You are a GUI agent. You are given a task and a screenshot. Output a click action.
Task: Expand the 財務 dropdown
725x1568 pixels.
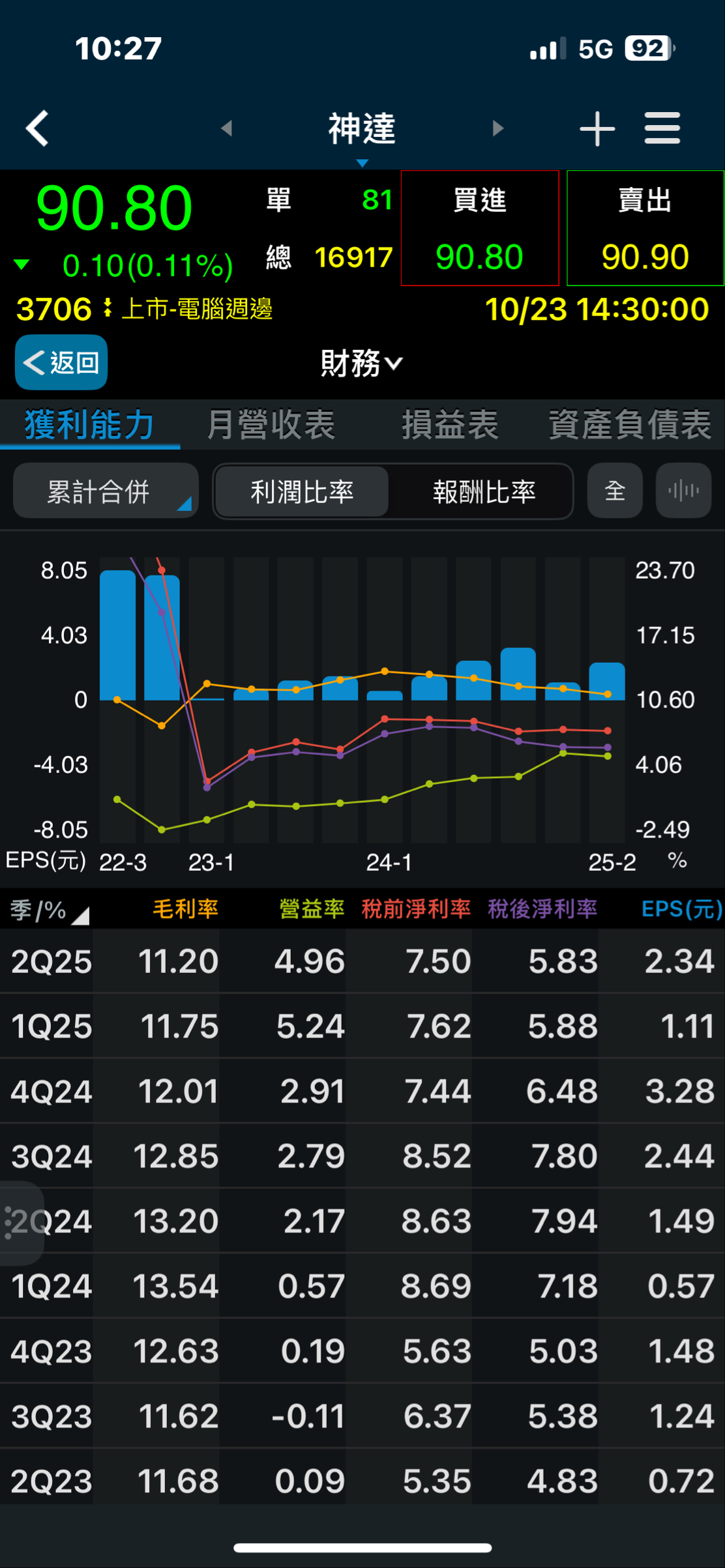pyautogui.click(x=361, y=362)
